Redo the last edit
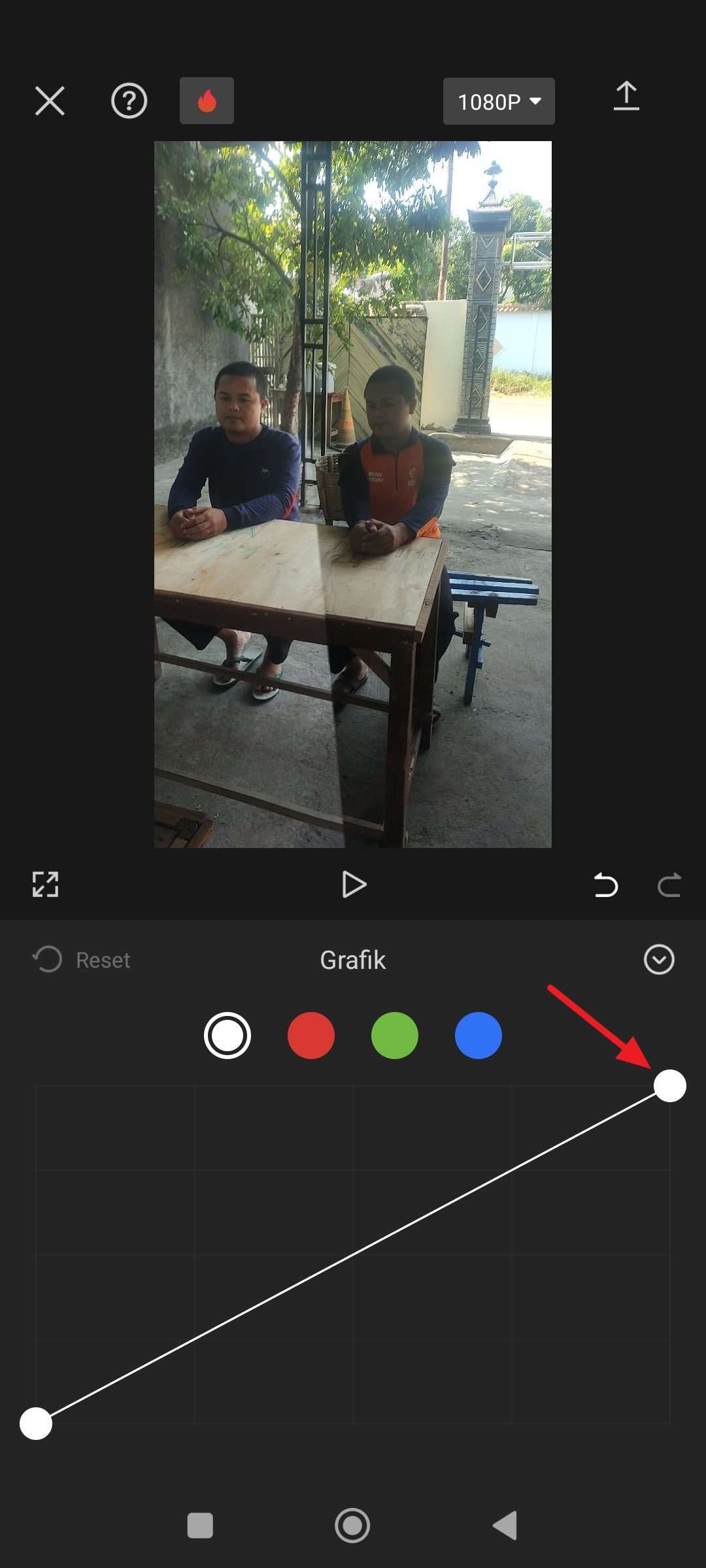The width and height of the screenshot is (706, 1568). point(669,885)
